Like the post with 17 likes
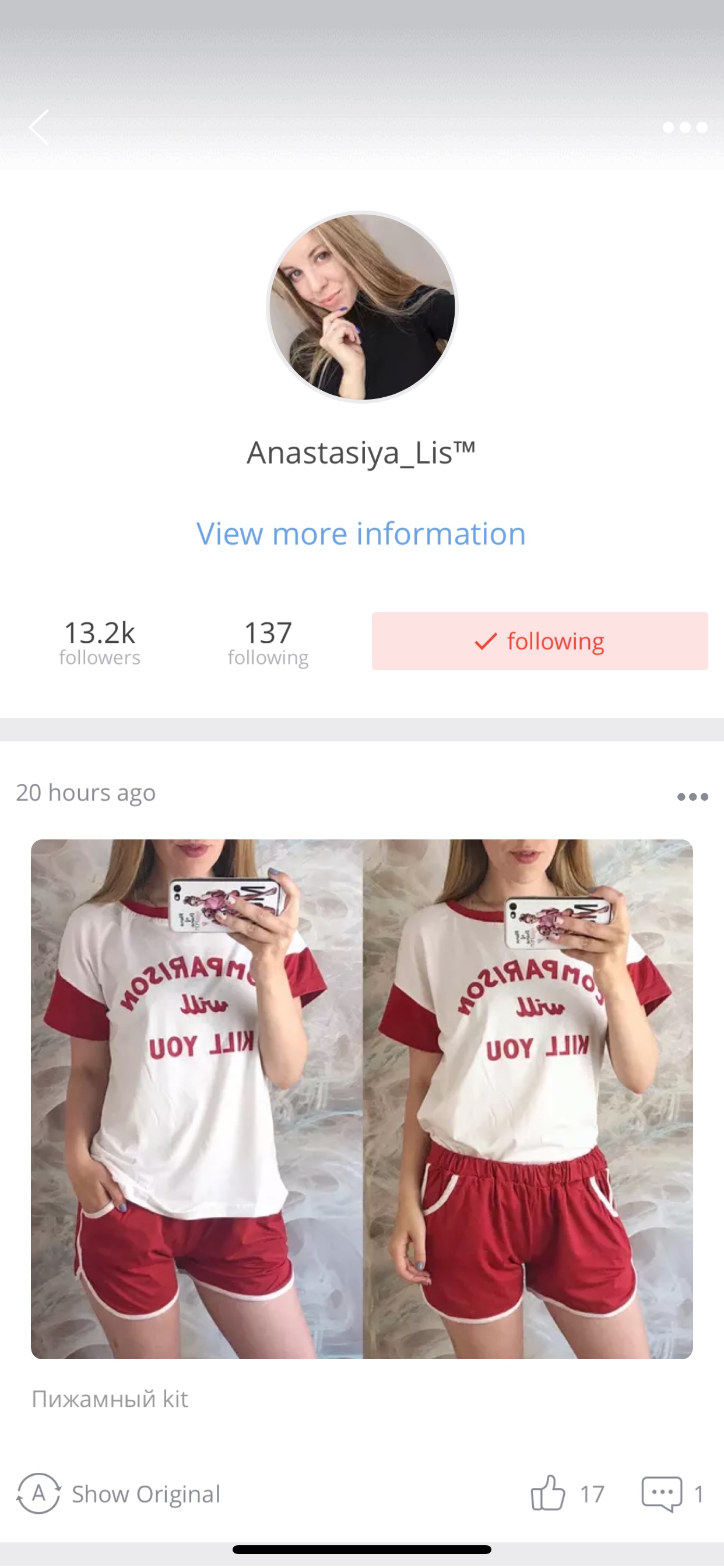 (x=567, y=1493)
